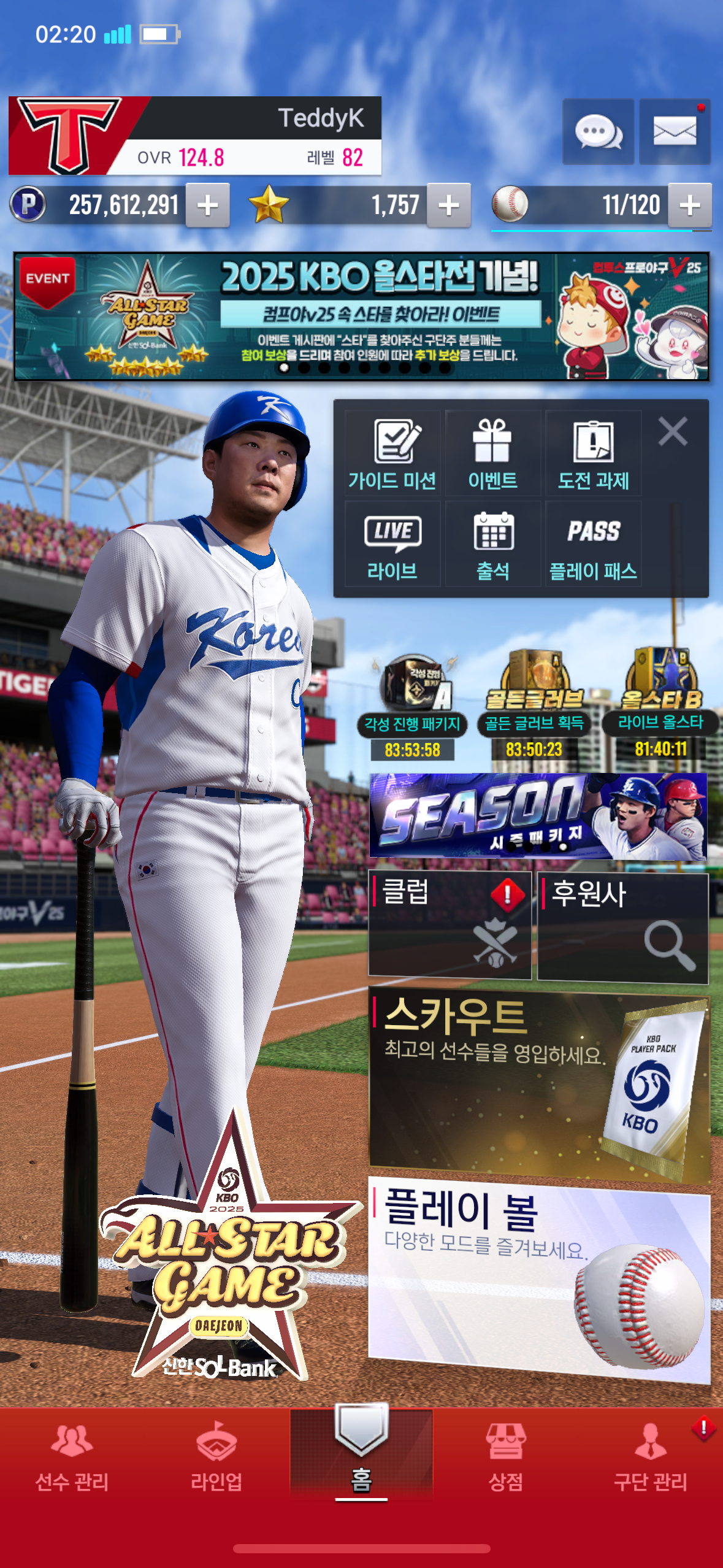Screen dimensions: 723x1568
Task: Open the mailbox envelope icon
Action: point(675,132)
